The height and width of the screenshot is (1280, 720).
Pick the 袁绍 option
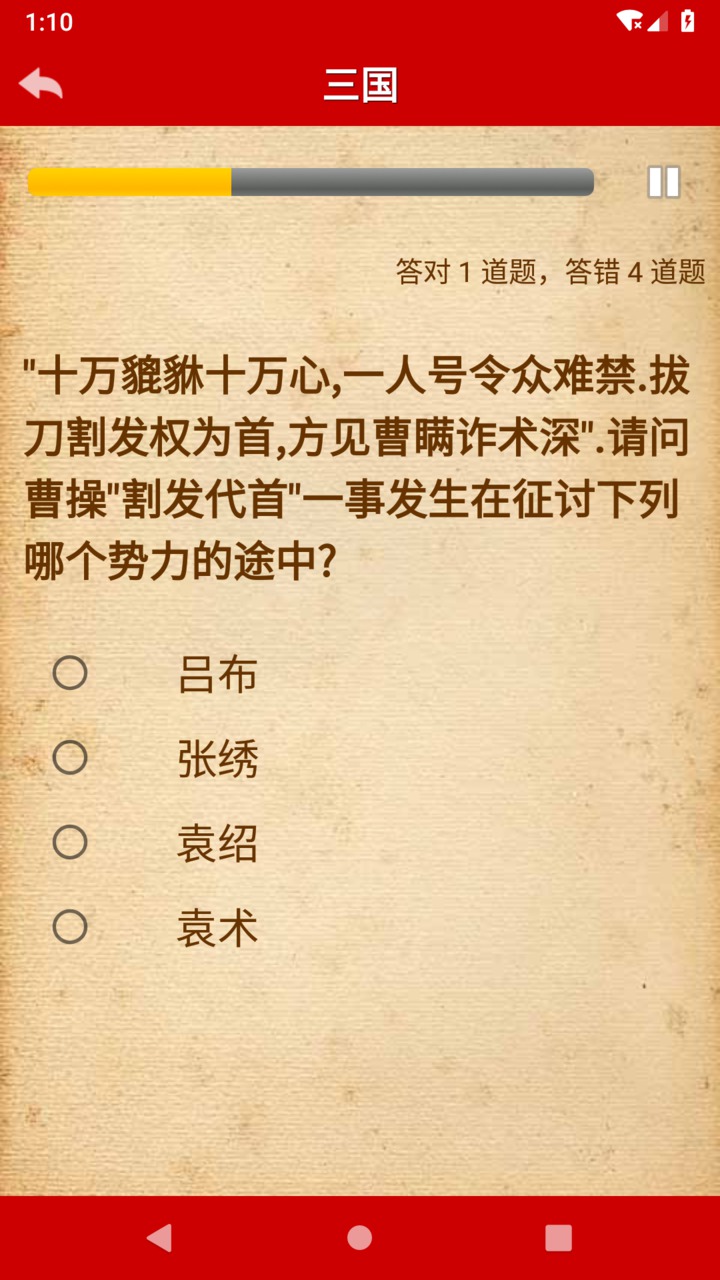tap(70, 843)
